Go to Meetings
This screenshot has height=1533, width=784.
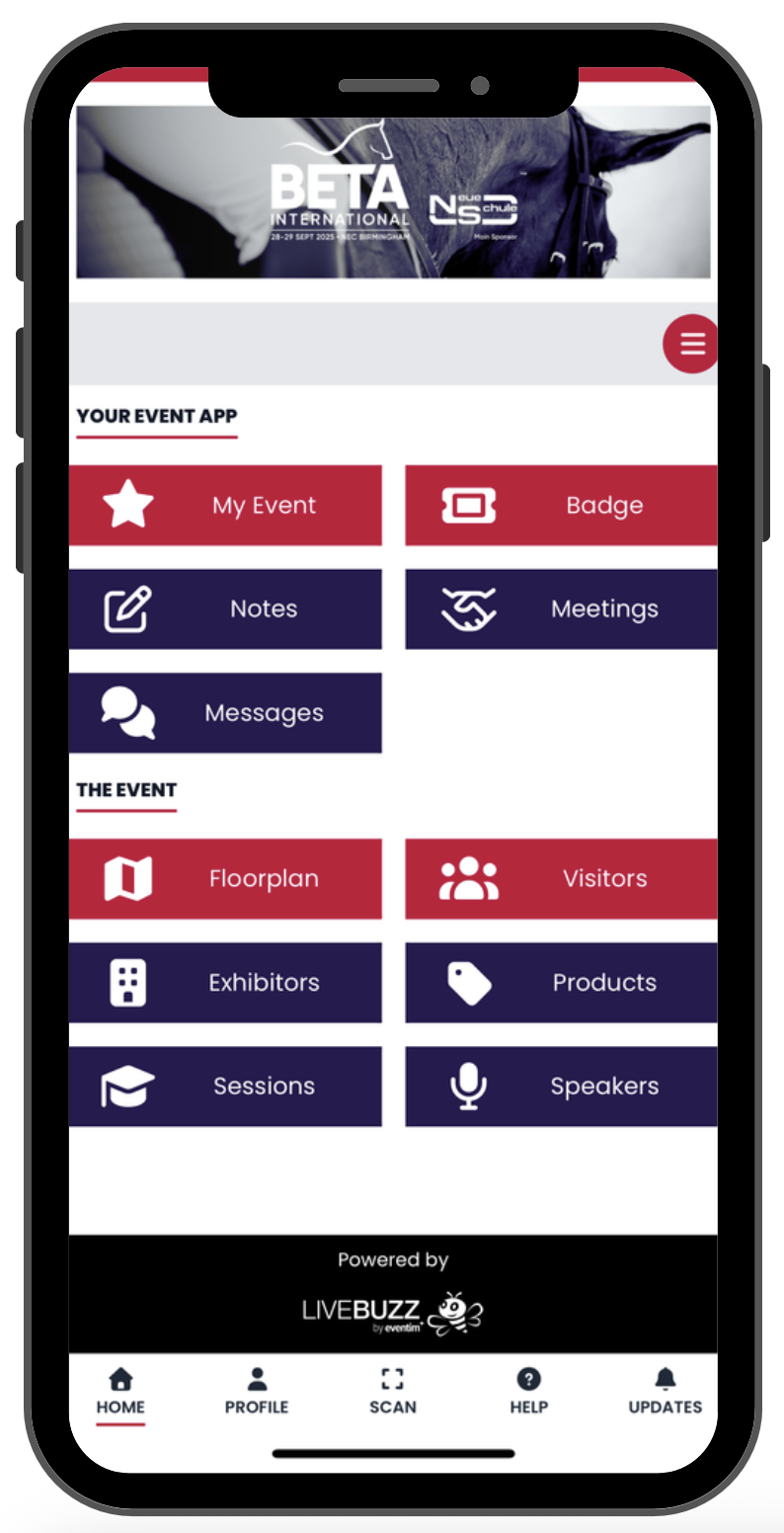tap(561, 608)
